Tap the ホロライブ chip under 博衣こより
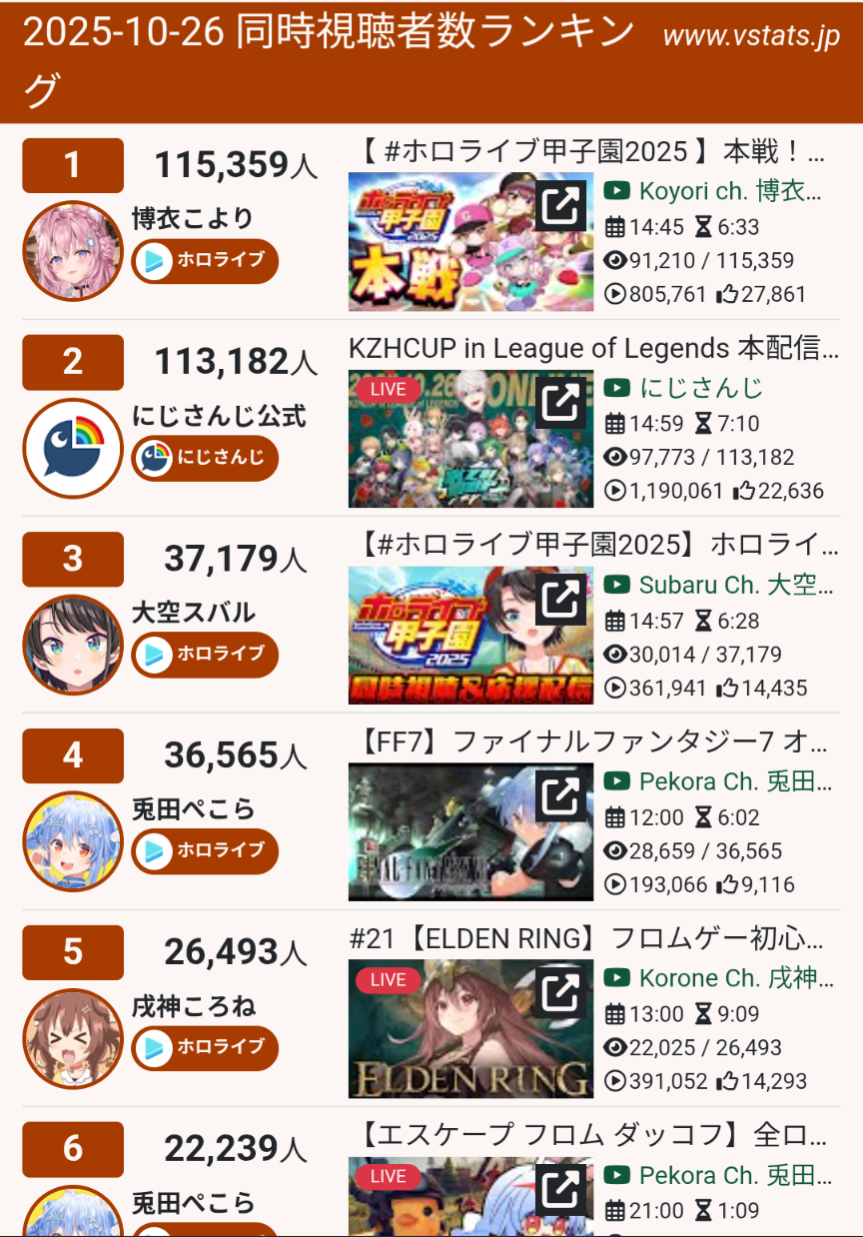The image size is (863, 1237). coord(205,261)
